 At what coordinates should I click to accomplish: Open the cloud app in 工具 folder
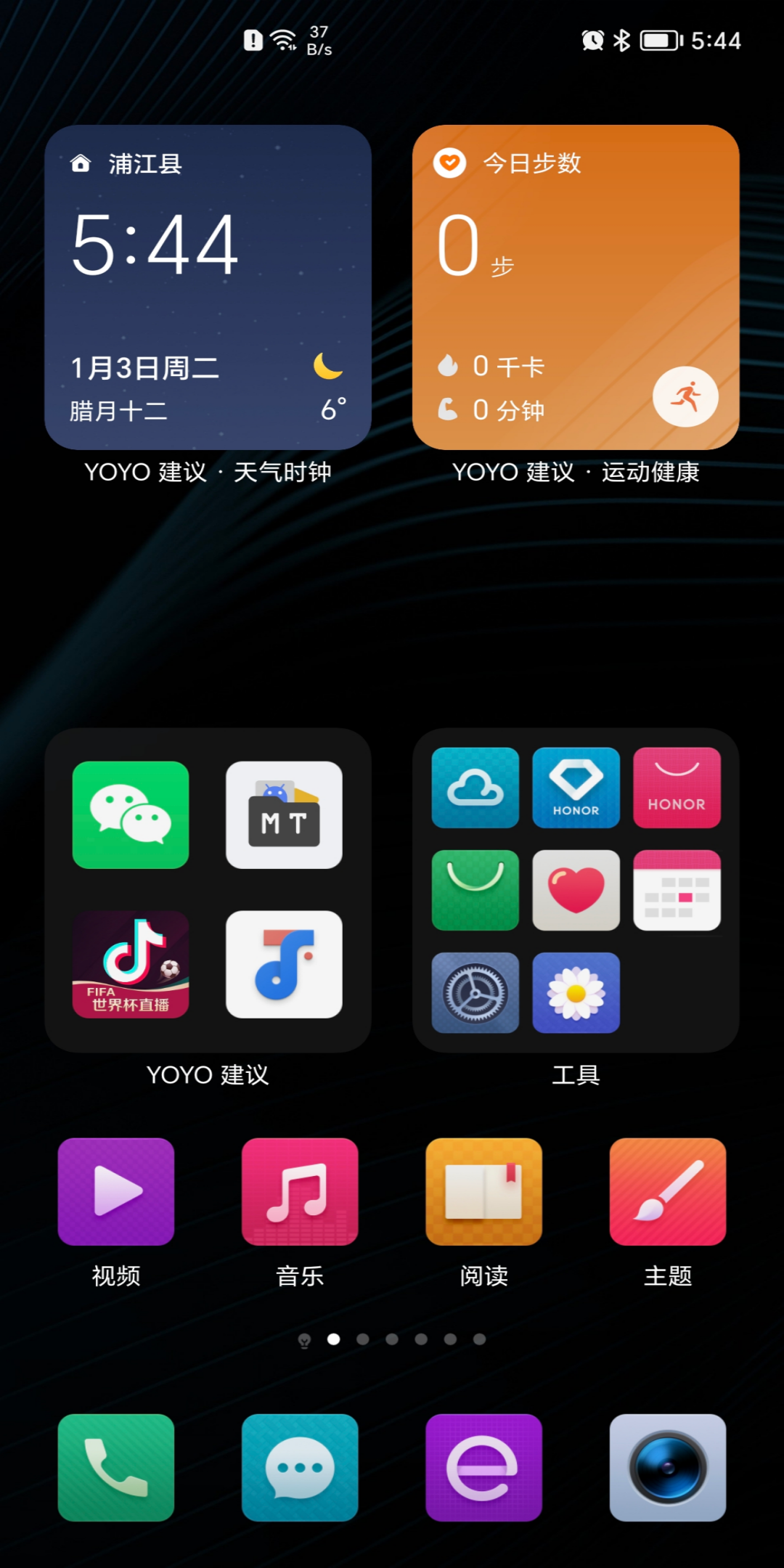coord(475,788)
